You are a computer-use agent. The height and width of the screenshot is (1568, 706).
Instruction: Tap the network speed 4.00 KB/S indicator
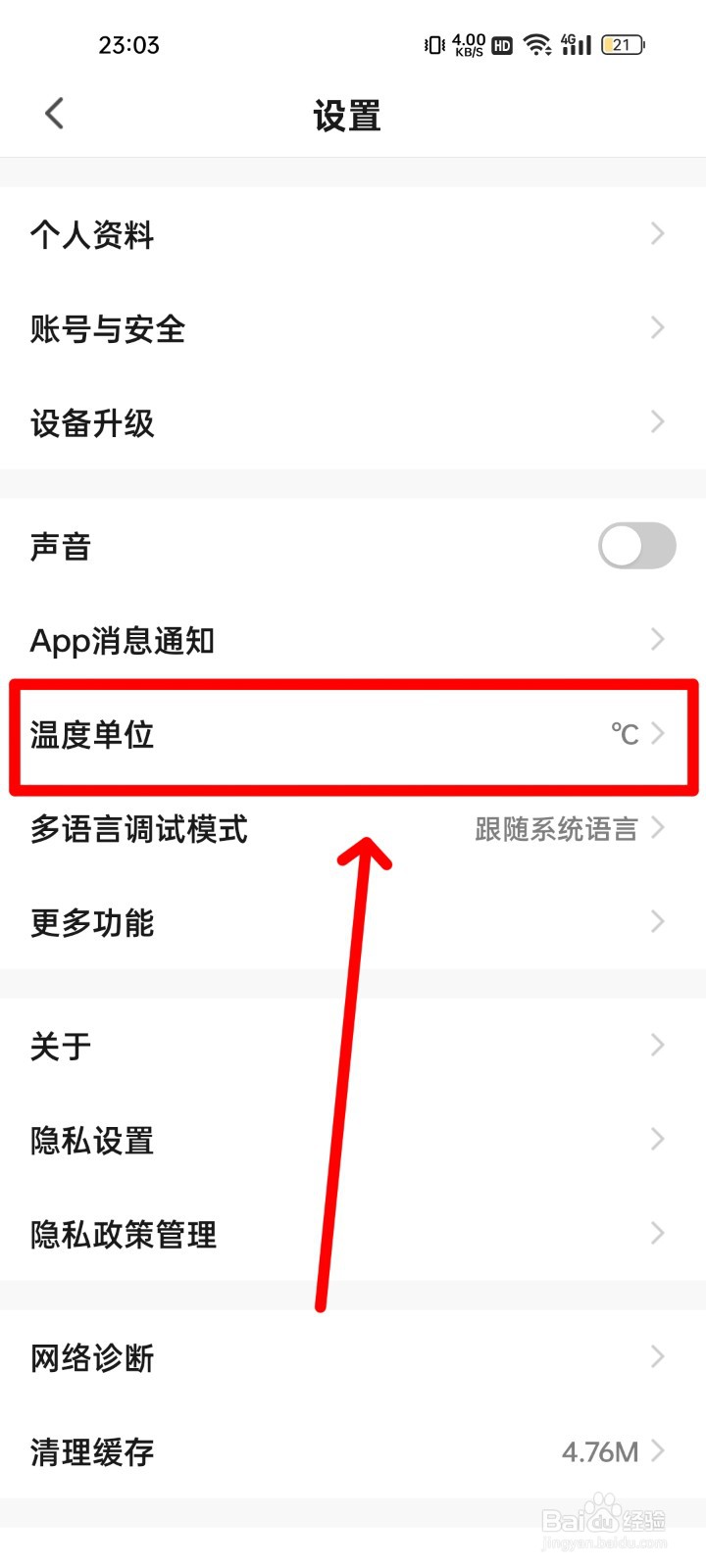(469, 44)
